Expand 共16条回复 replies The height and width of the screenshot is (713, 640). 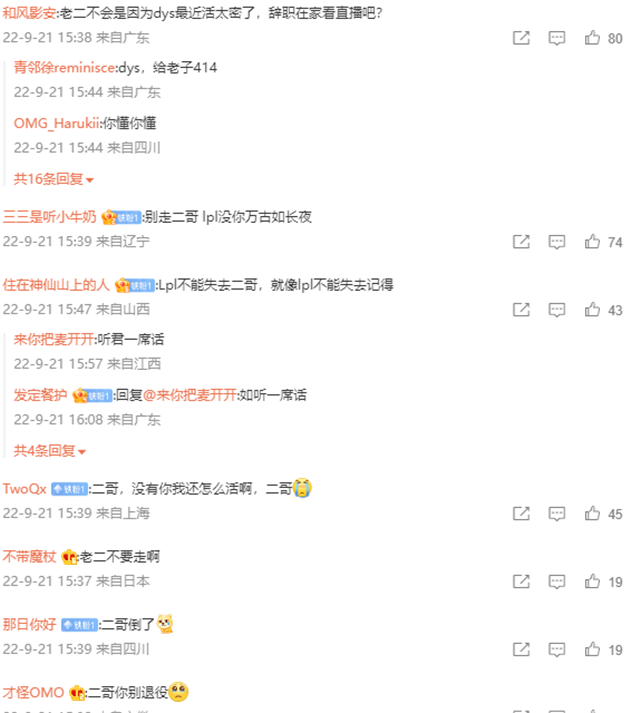(54, 179)
